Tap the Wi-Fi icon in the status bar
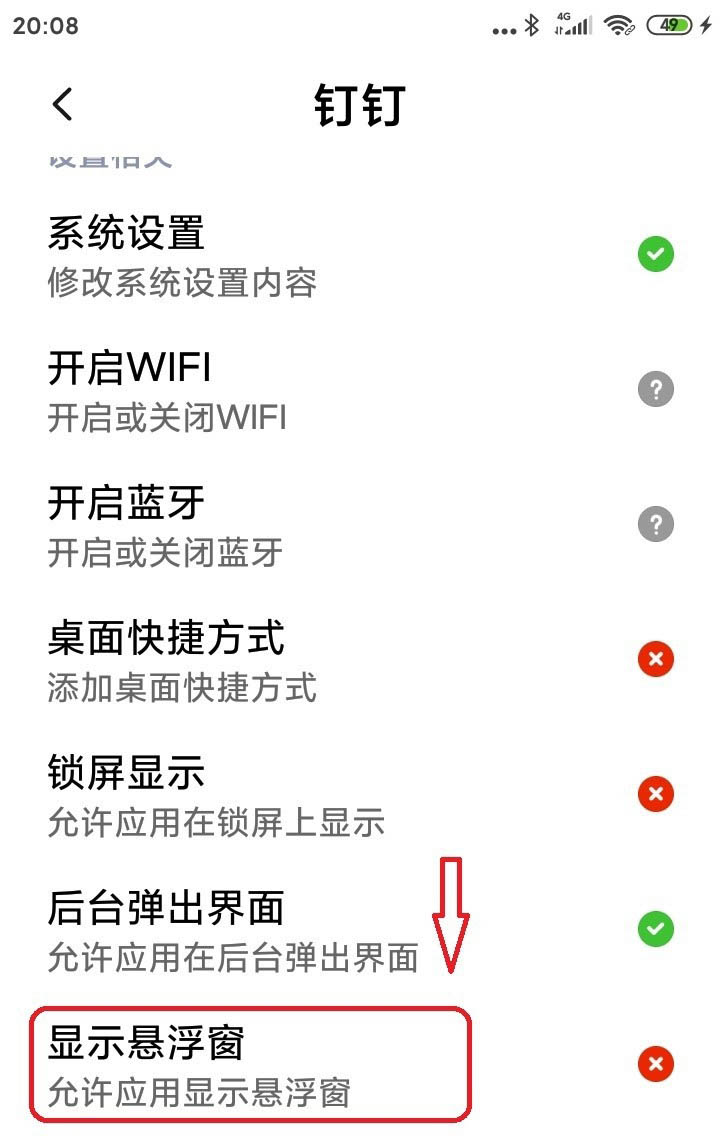The width and height of the screenshot is (720, 1148). (x=618, y=24)
